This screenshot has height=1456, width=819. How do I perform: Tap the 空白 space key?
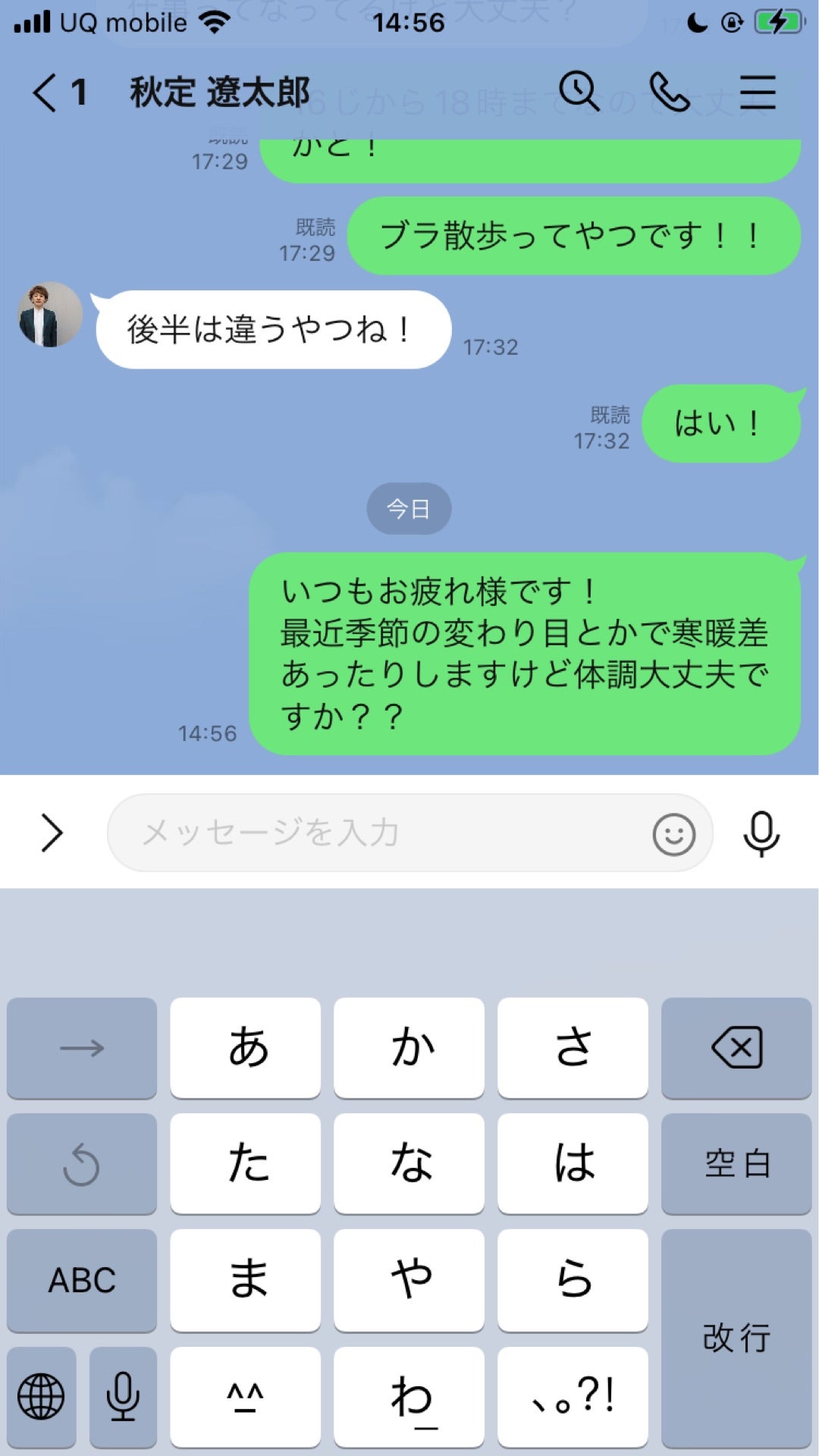(736, 1163)
